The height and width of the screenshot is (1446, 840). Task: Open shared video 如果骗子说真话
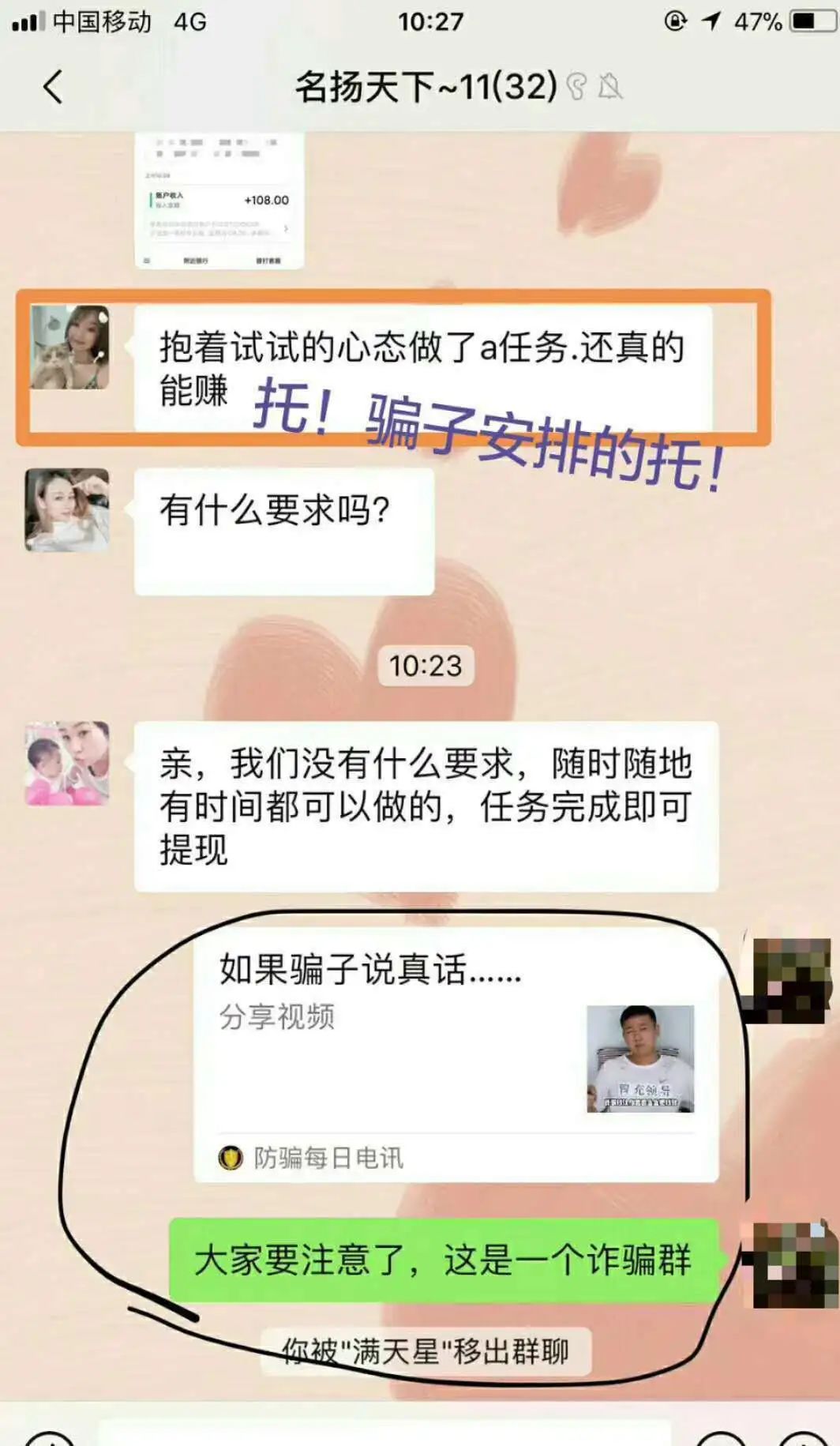[x=456, y=1054]
